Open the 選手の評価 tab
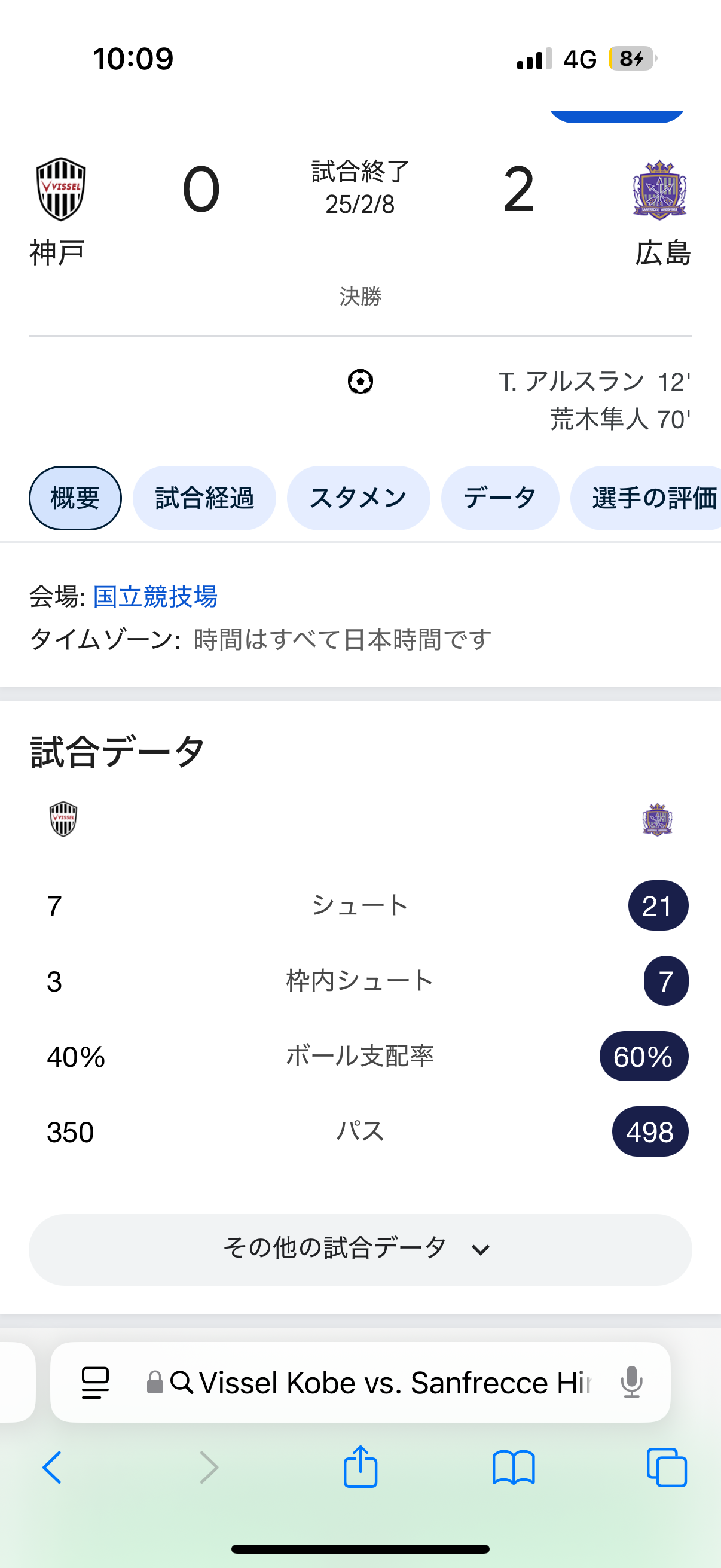This screenshot has width=721, height=1568. [x=646, y=498]
